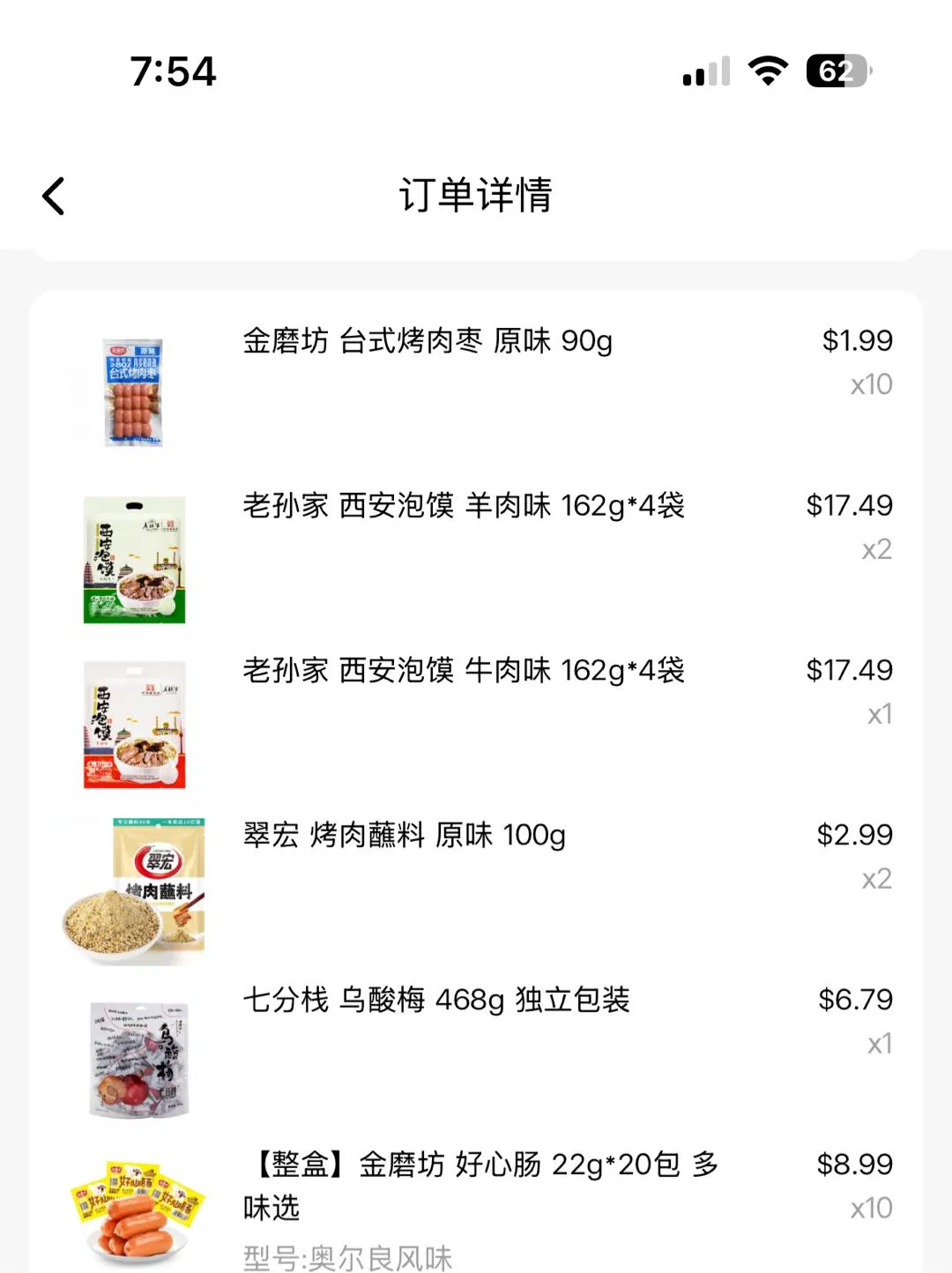Open the 老孙家 西安泡馍 牛肉味 item

(463, 671)
